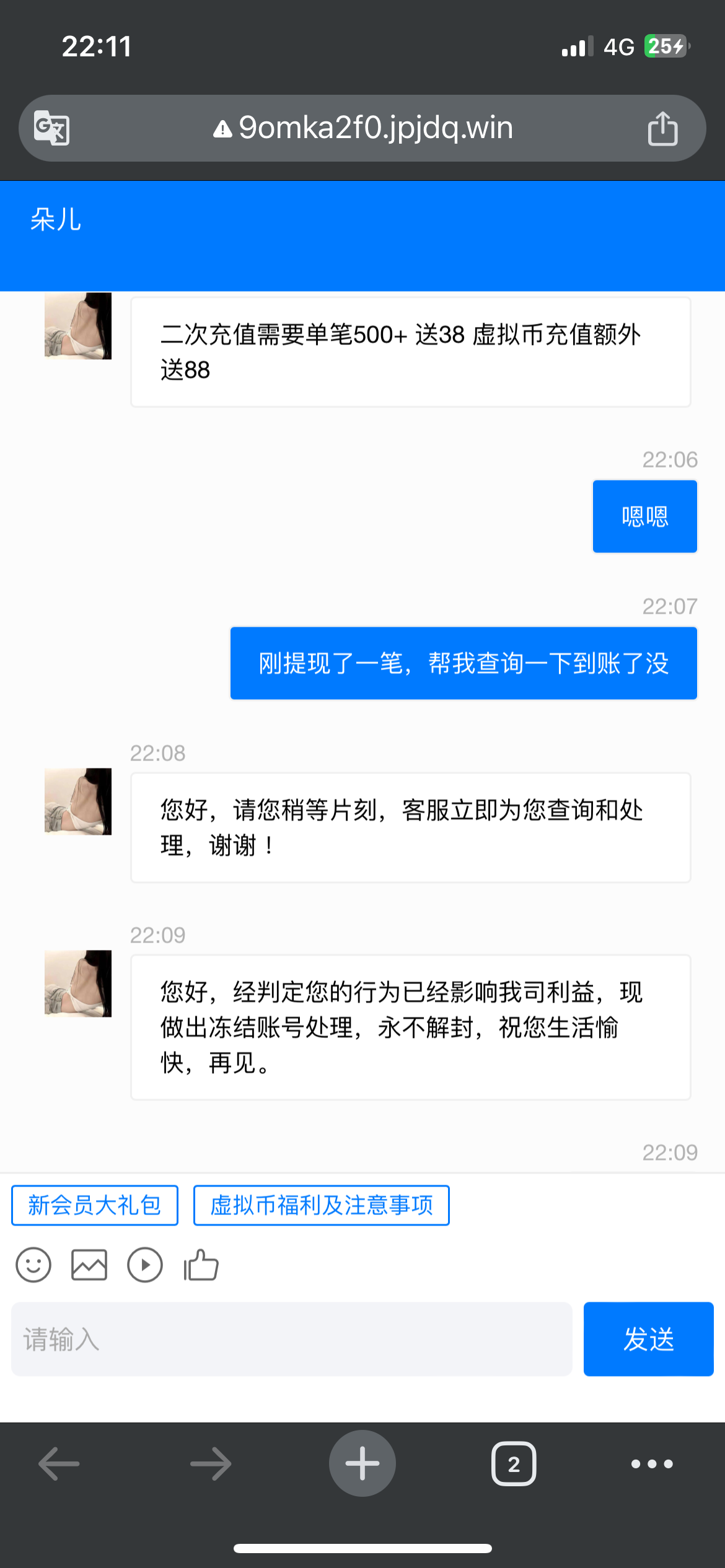Open the browser more options menu
This screenshot has width=725, height=1568.
[651, 1463]
